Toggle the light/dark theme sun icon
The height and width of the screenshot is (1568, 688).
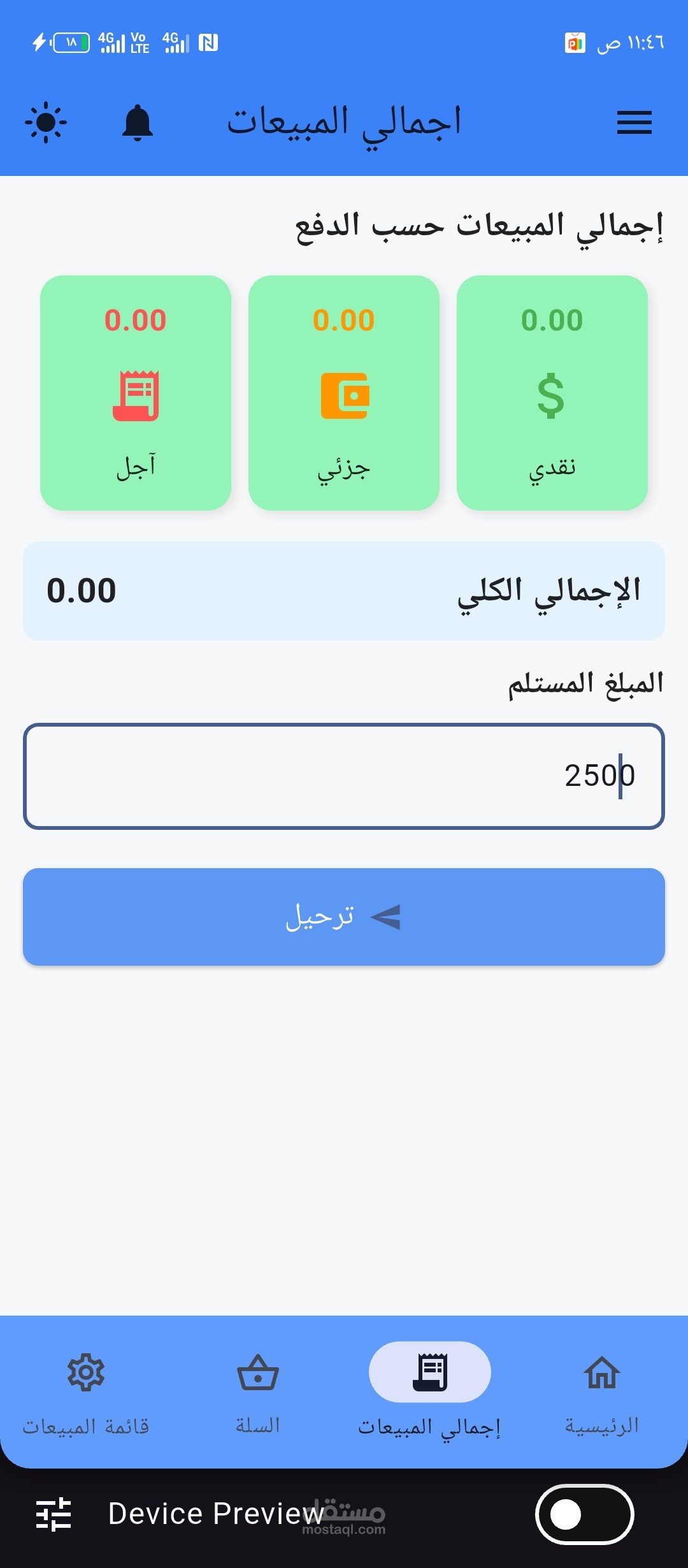tap(46, 122)
